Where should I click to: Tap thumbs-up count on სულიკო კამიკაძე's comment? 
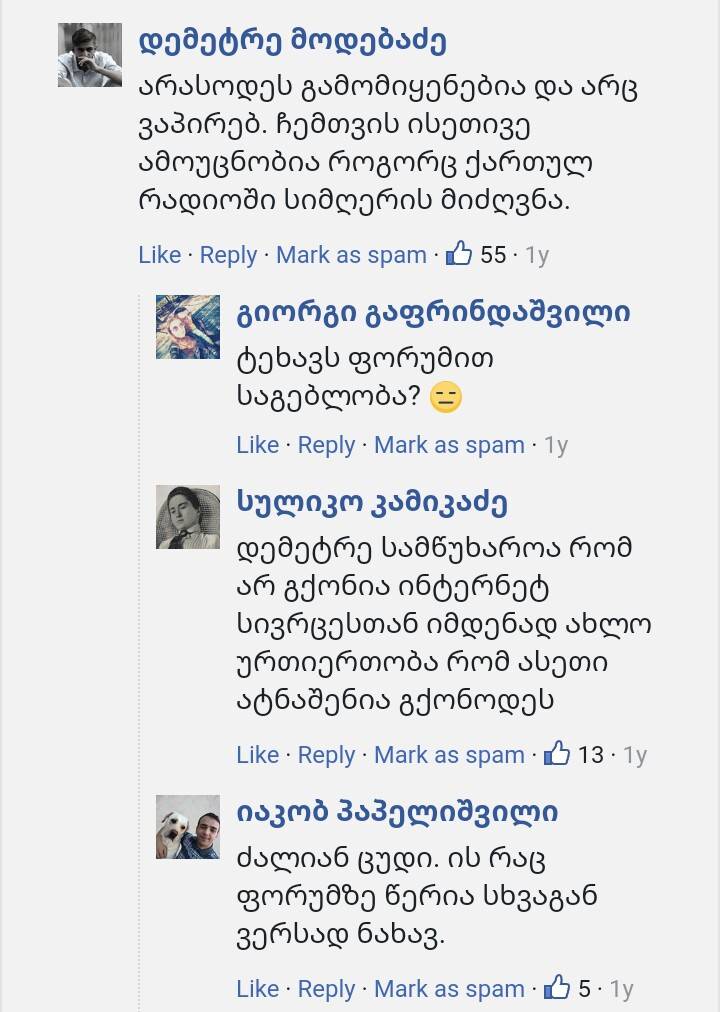pyautogui.click(x=575, y=754)
